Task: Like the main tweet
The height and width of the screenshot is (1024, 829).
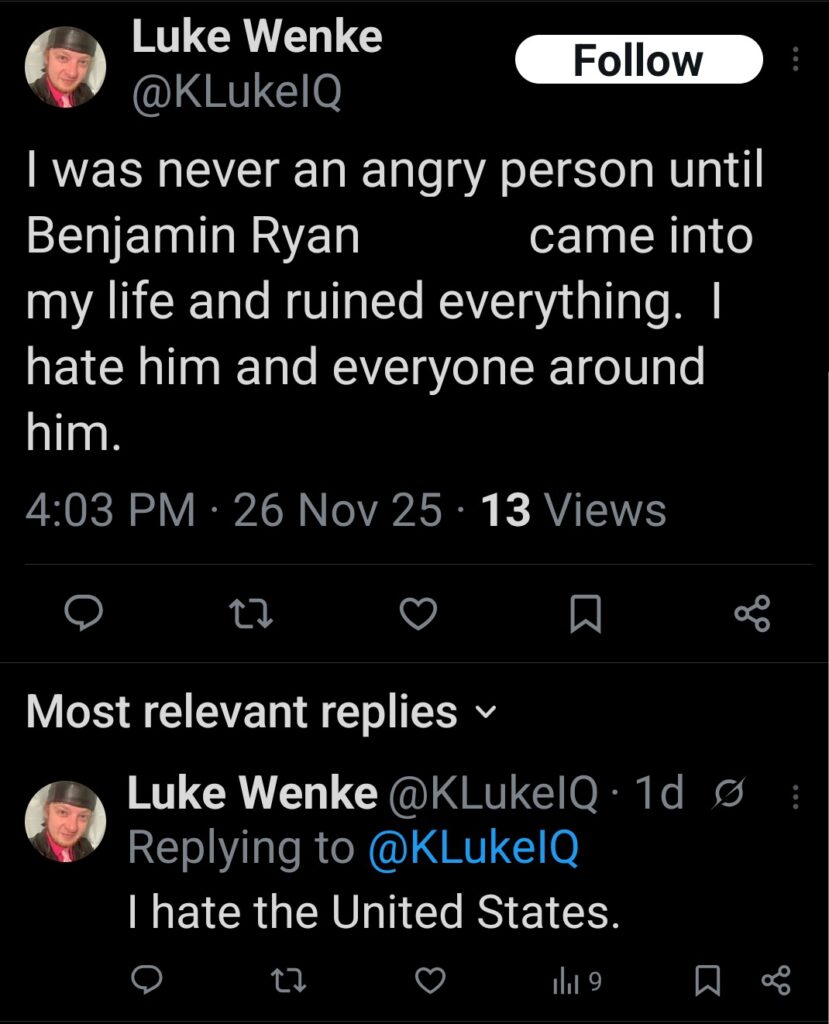Action: tap(419, 614)
